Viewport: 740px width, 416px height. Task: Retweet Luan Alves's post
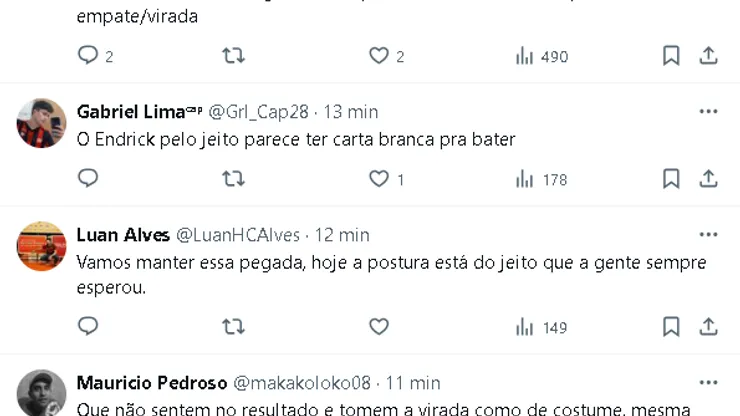(233, 326)
